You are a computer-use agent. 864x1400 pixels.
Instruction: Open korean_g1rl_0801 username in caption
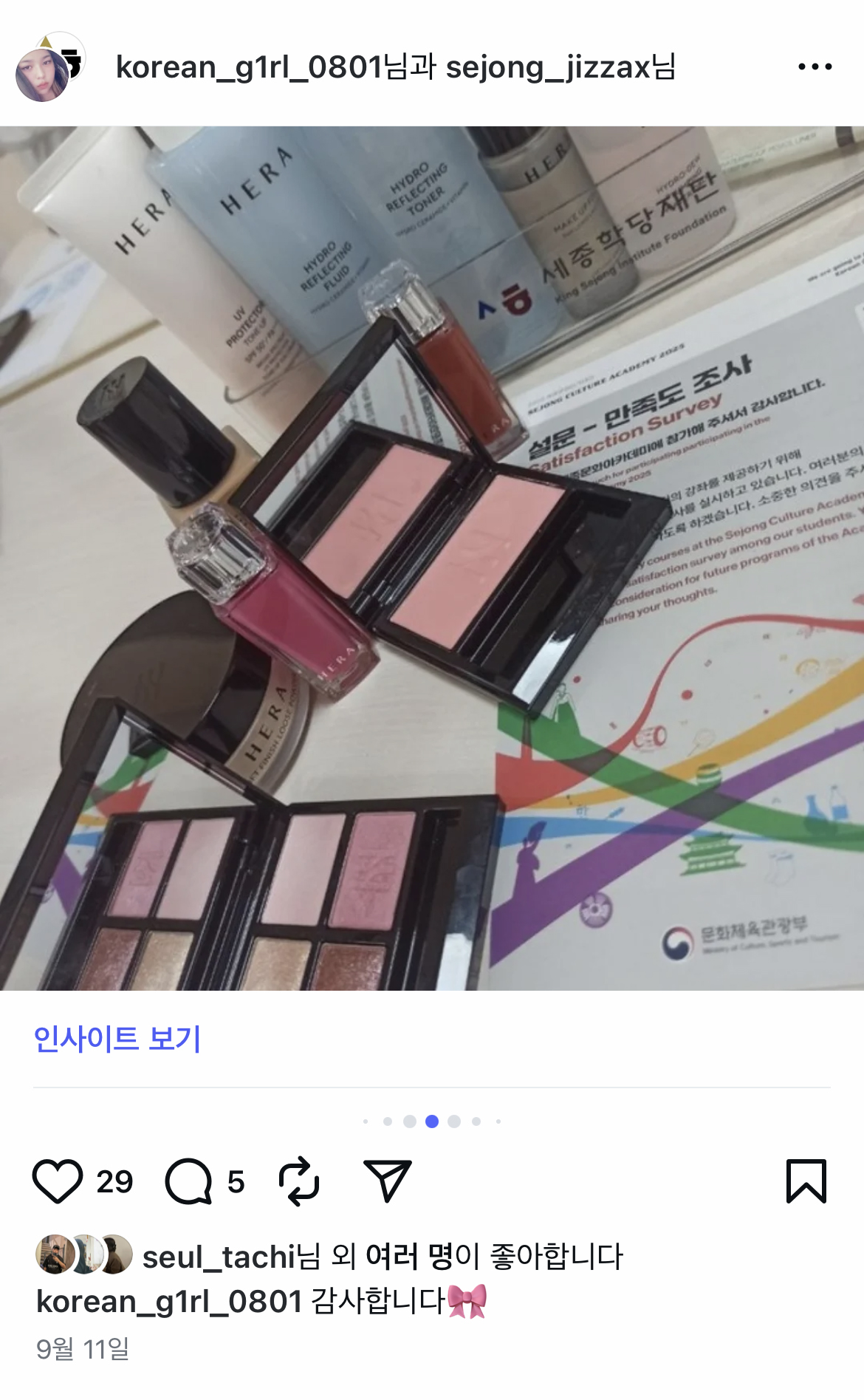(169, 1301)
